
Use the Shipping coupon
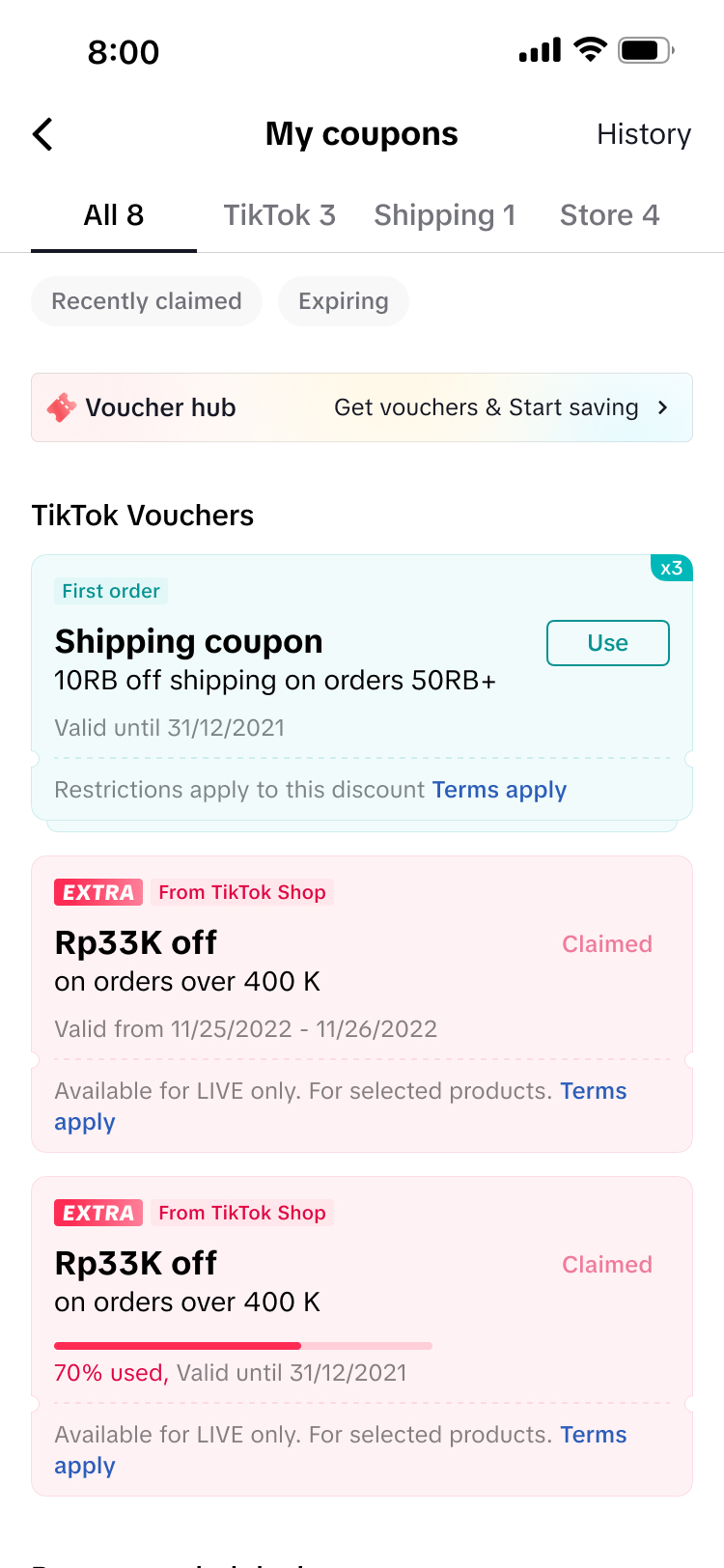pos(607,643)
